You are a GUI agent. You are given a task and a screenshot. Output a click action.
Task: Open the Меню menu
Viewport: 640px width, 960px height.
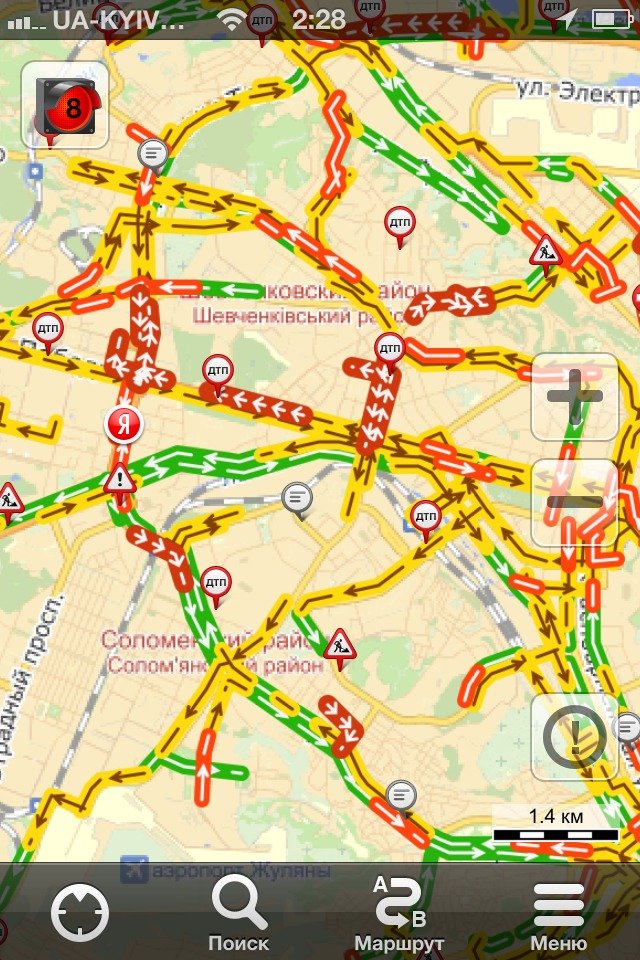pos(558,913)
